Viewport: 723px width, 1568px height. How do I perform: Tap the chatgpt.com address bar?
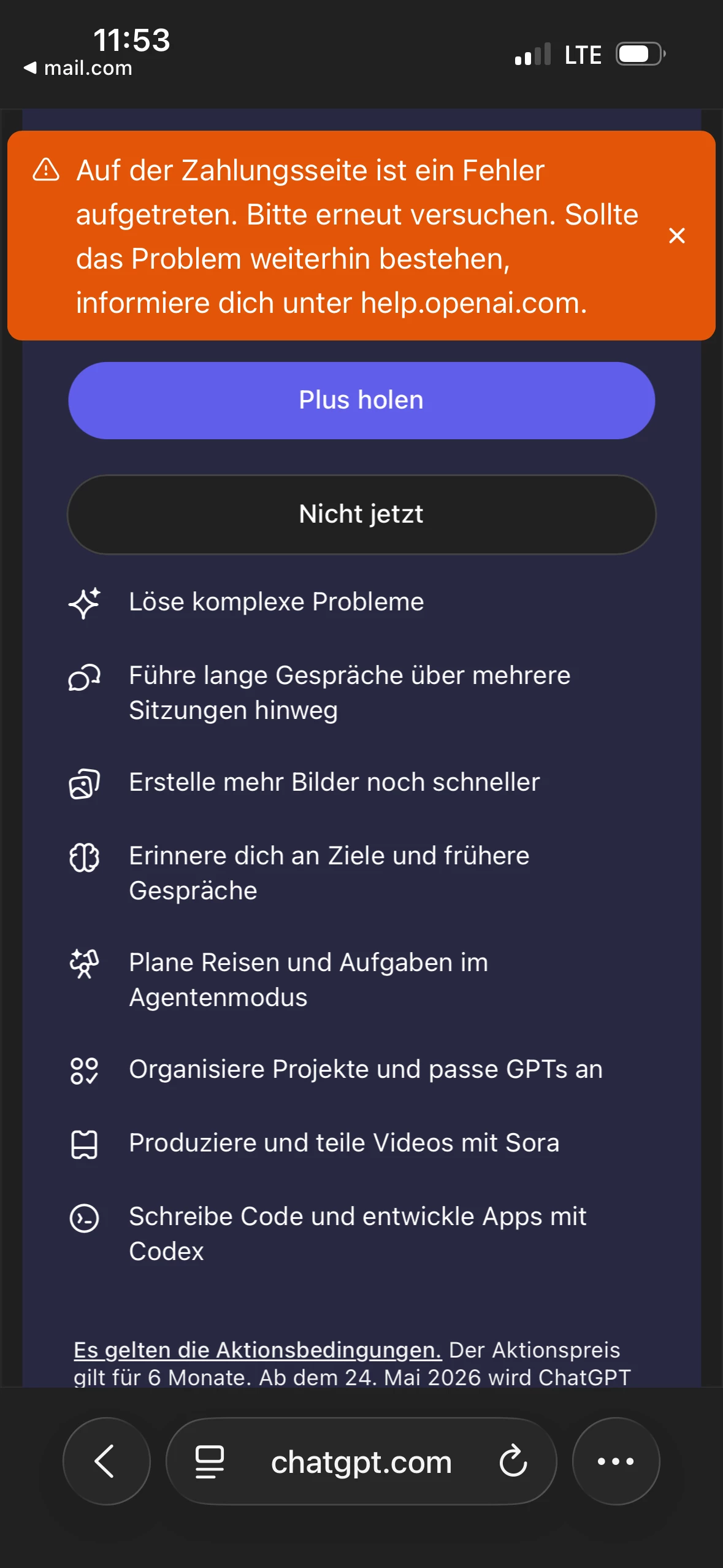tap(361, 1462)
